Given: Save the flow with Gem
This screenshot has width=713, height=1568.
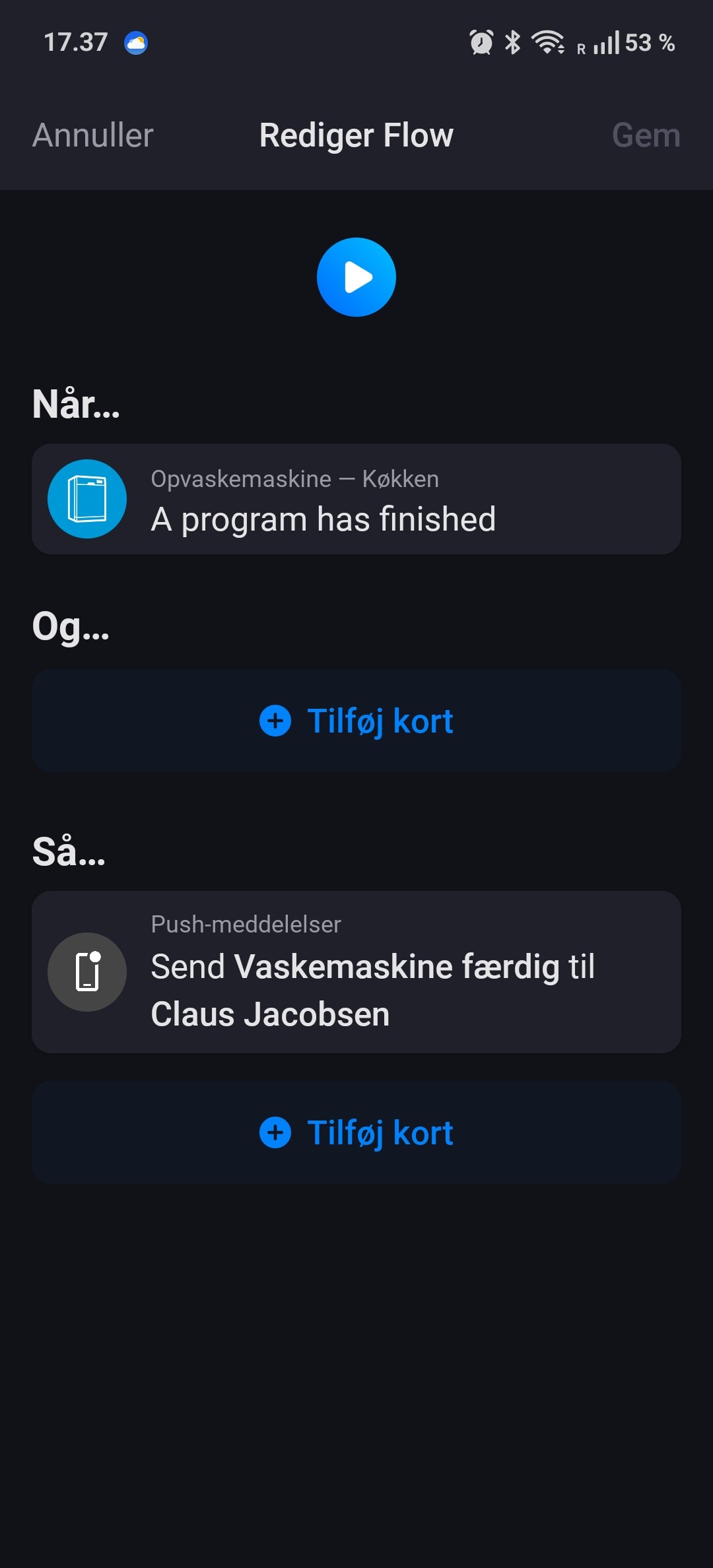Looking at the screenshot, I should point(646,135).
